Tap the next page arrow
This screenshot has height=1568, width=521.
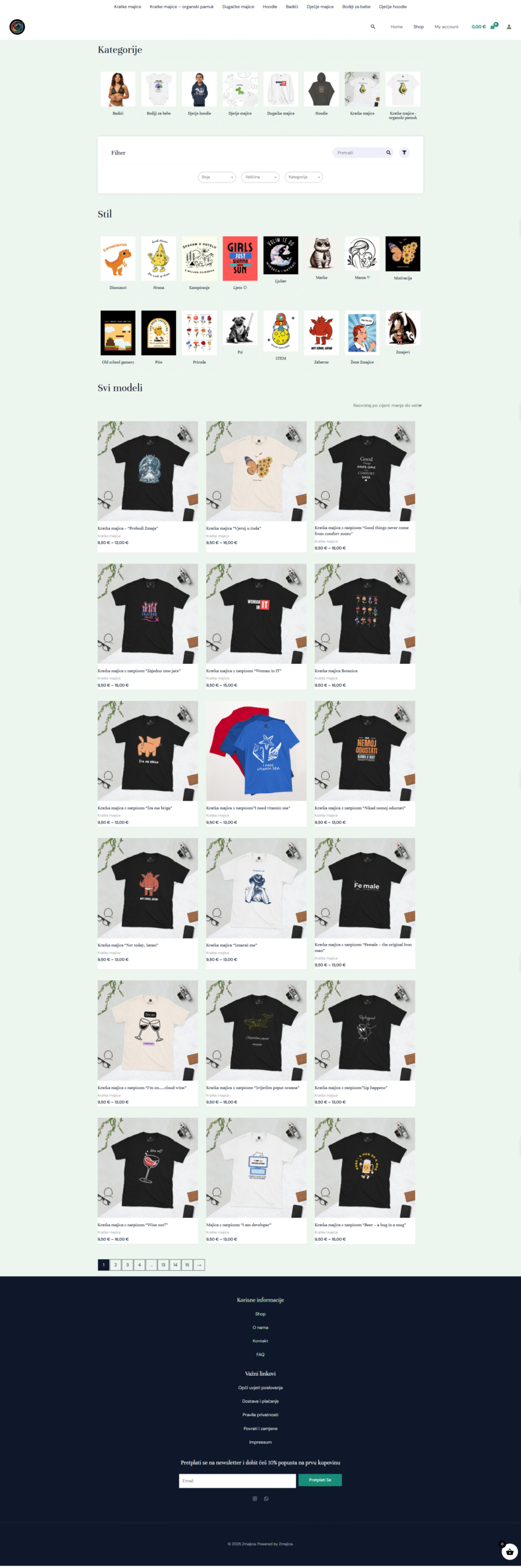pyautogui.click(x=199, y=1265)
